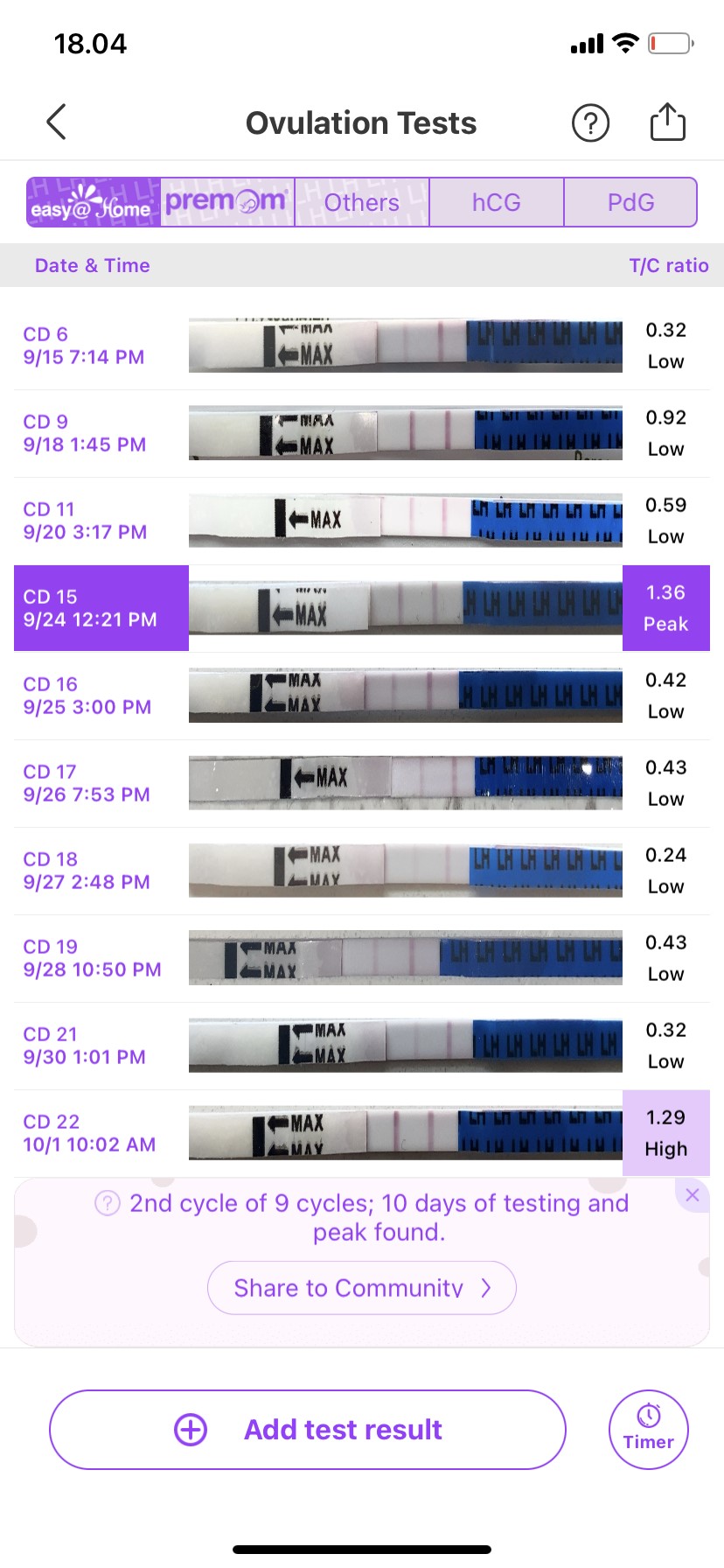Viewport: 724px width, 1568px height.
Task: Add a new test result
Action: pos(308,1430)
